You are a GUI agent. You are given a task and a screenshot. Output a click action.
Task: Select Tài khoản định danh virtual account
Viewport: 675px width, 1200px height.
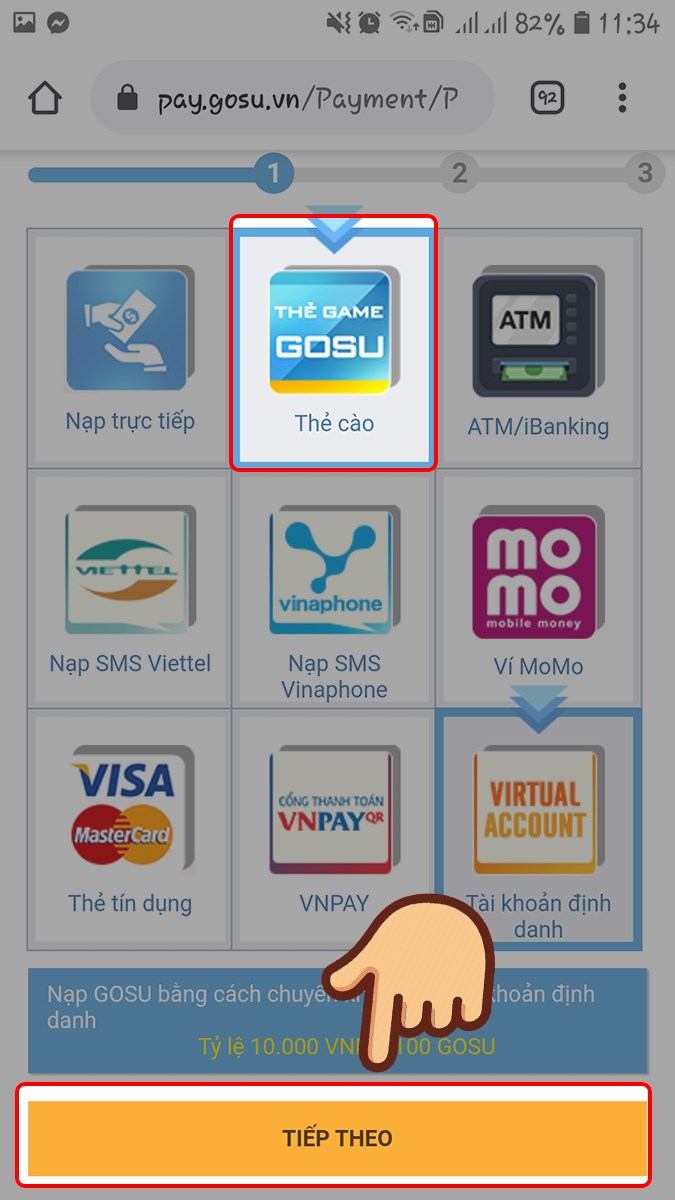click(538, 825)
